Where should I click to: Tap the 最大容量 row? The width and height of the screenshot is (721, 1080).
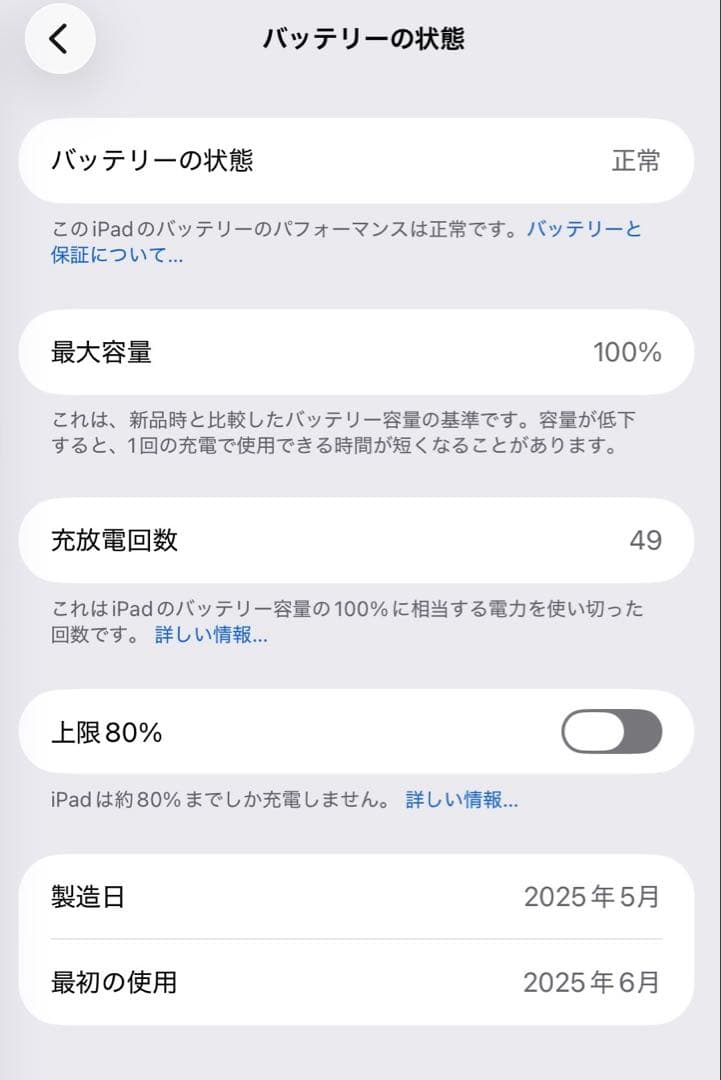(x=360, y=352)
